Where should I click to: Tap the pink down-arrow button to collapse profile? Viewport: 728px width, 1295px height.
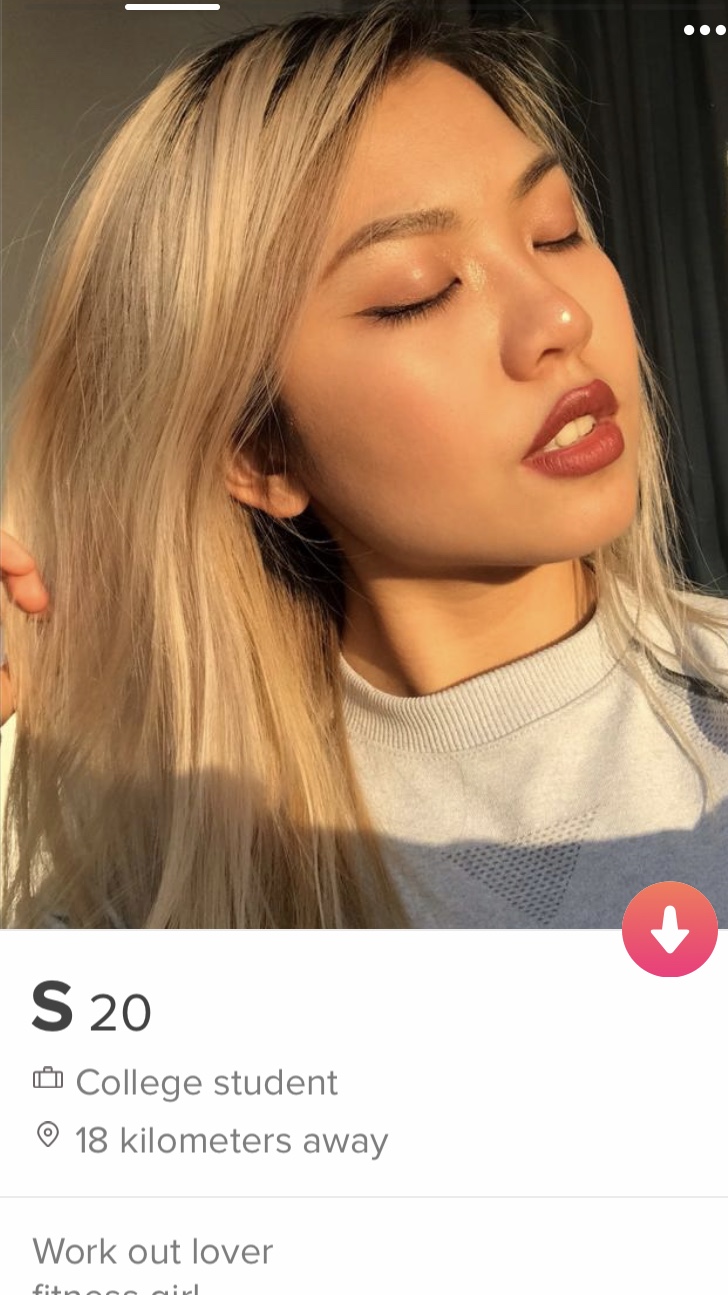(669, 929)
